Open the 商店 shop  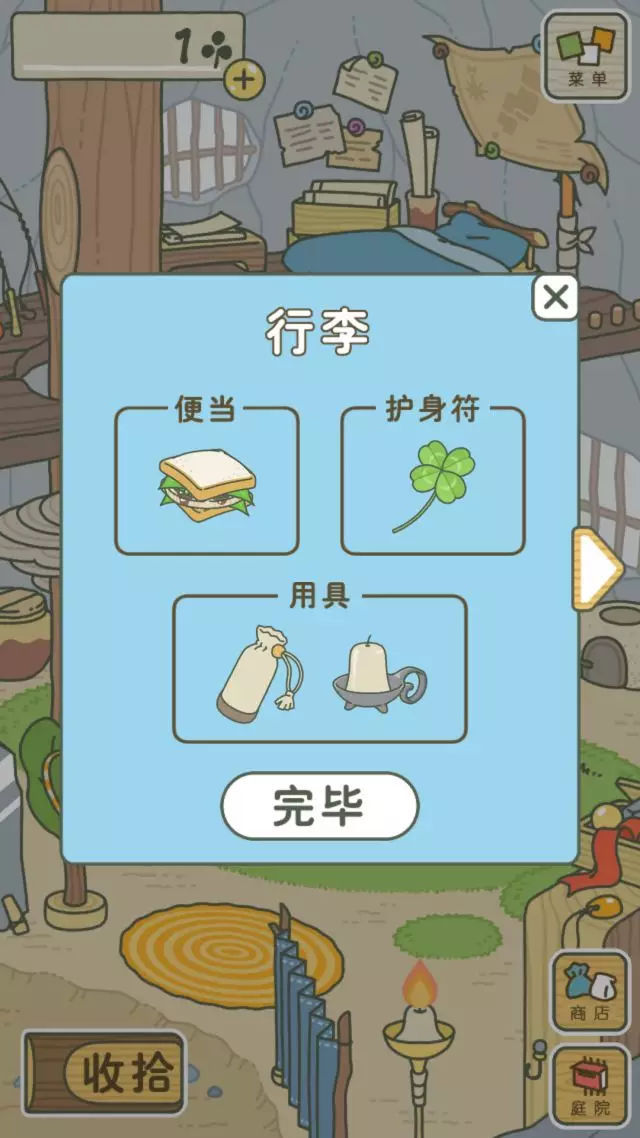590,990
